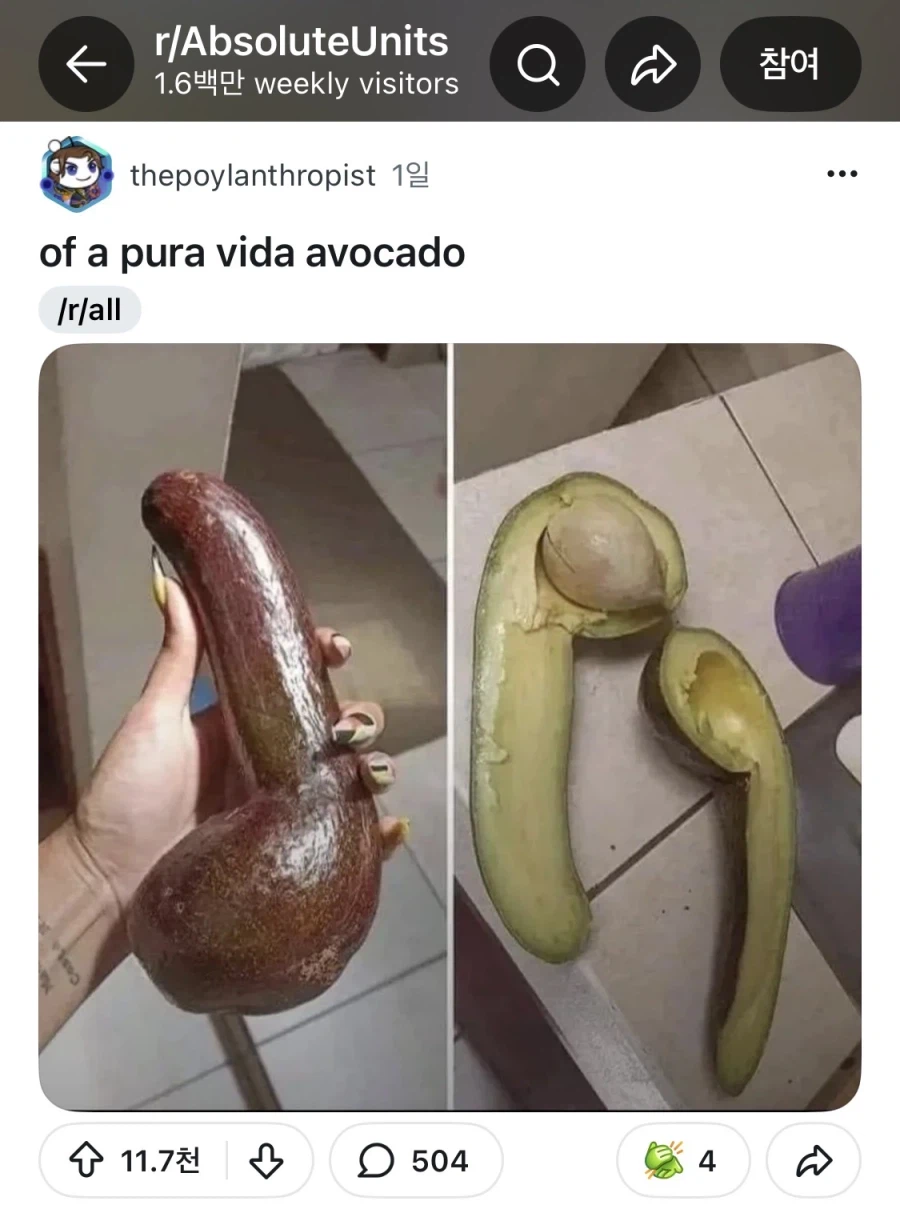The height and width of the screenshot is (1205, 900).
Task: Open the avocado post image
Action: coord(450,727)
